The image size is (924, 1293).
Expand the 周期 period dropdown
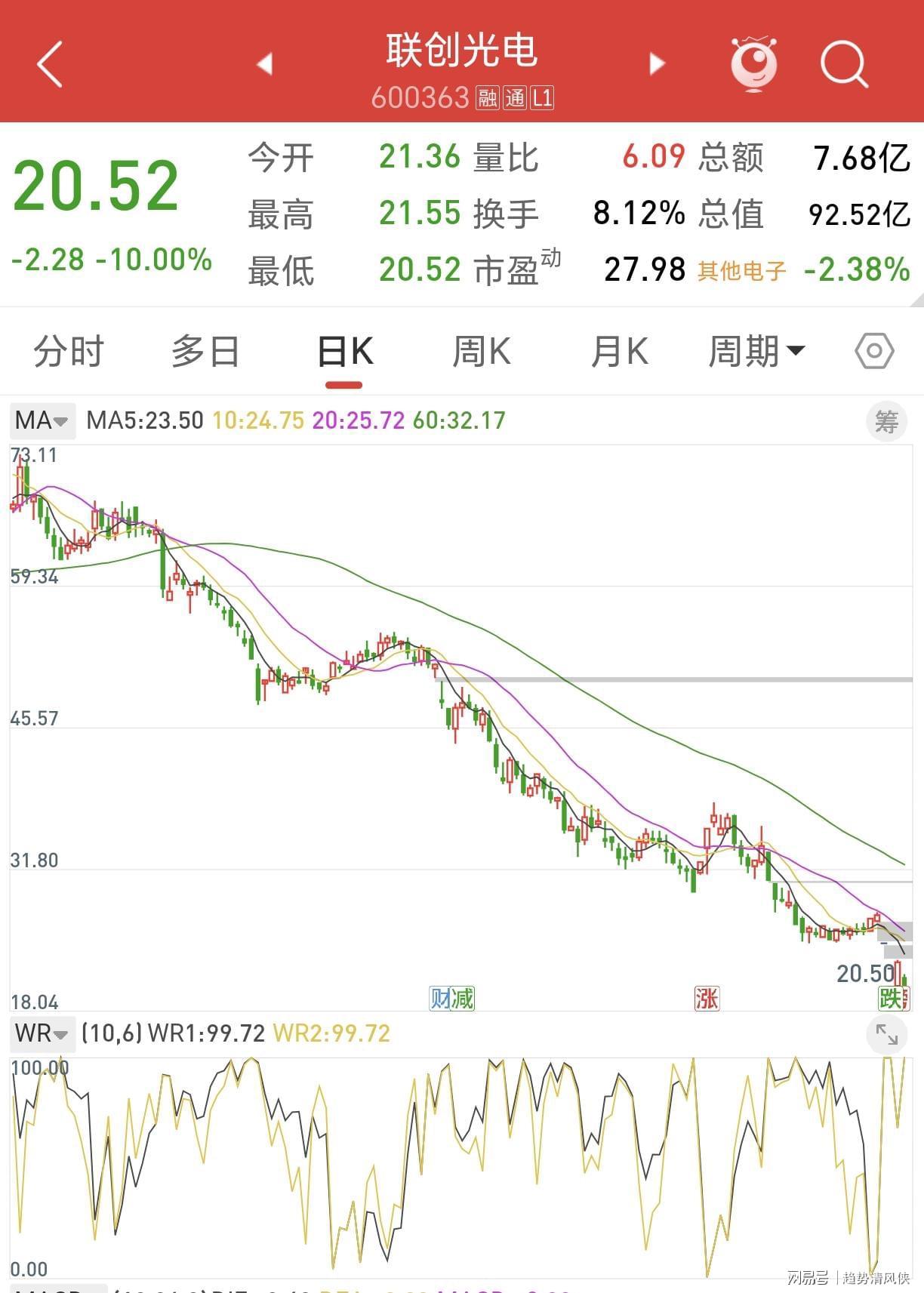pos(756,351)
